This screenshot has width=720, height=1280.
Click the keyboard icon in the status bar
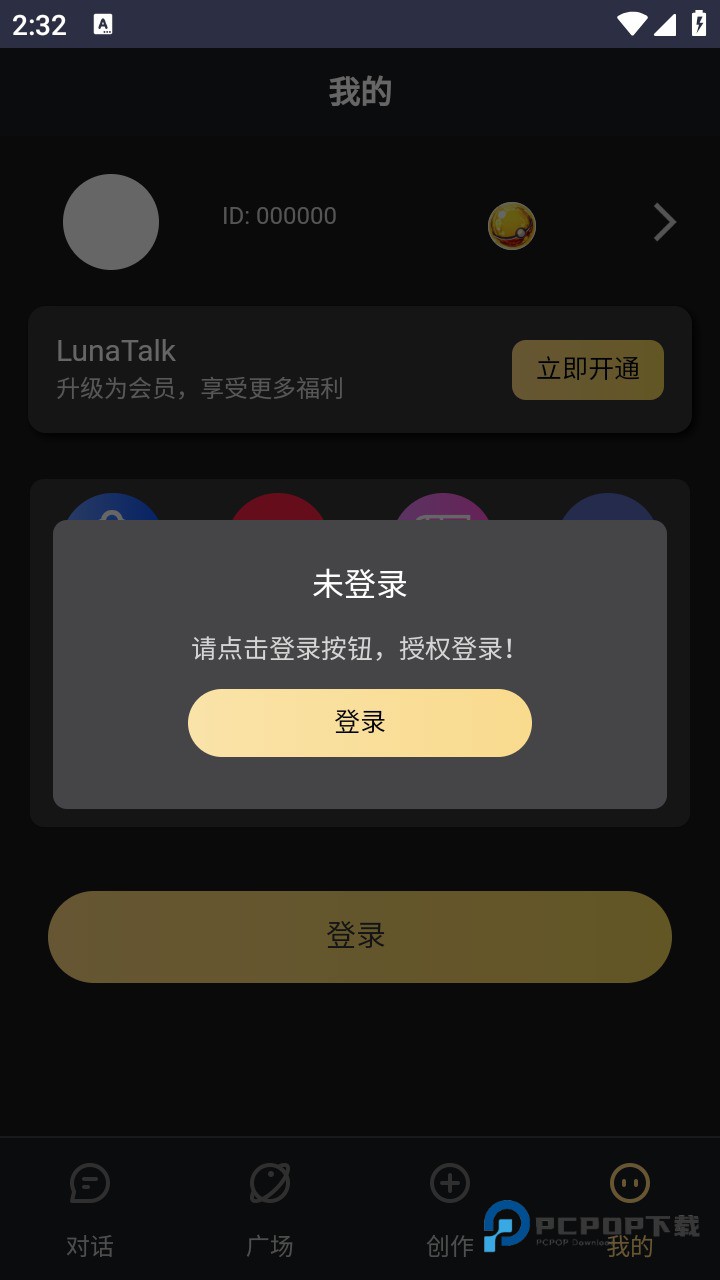tap(103, 22)
